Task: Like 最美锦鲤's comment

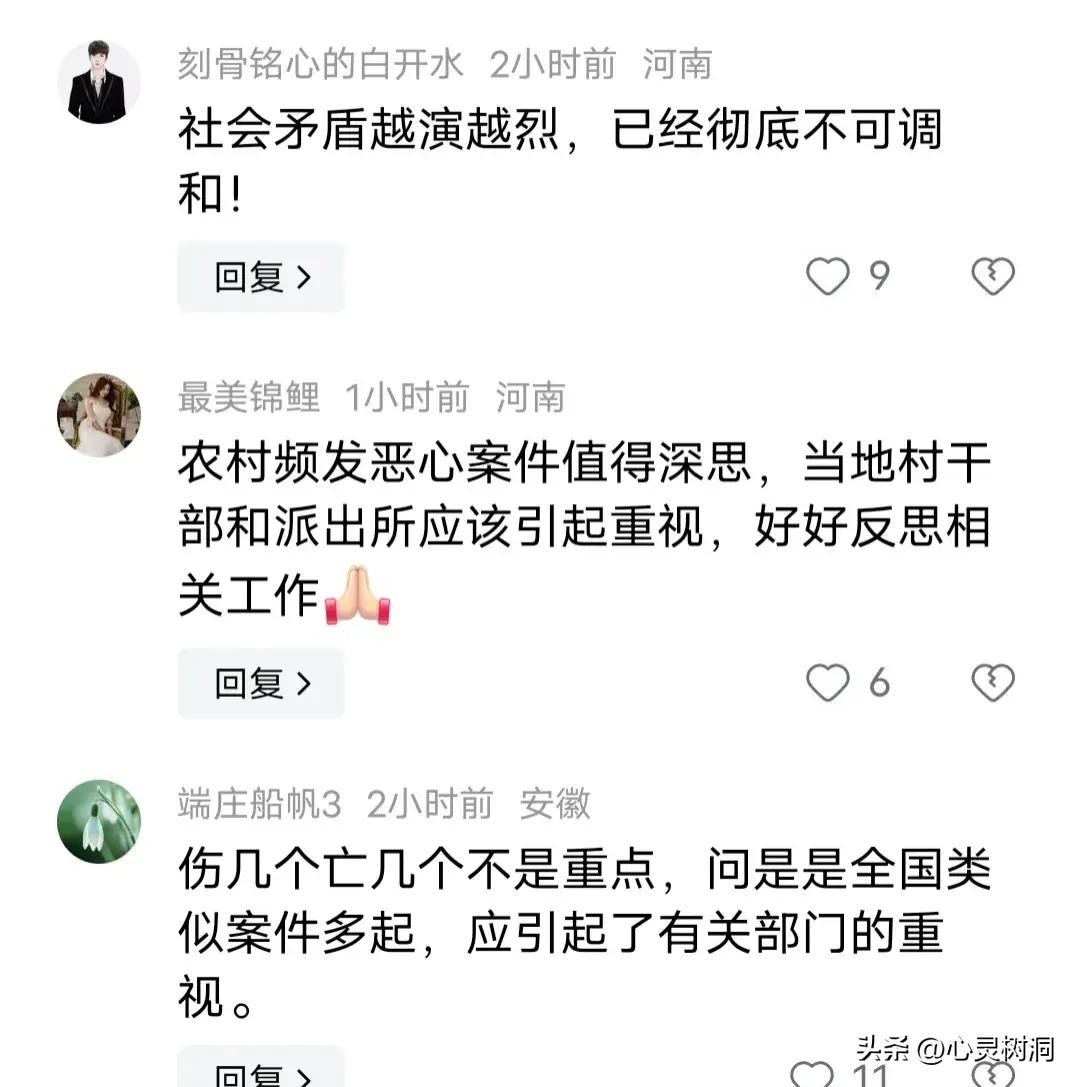Action: (828, 684)
